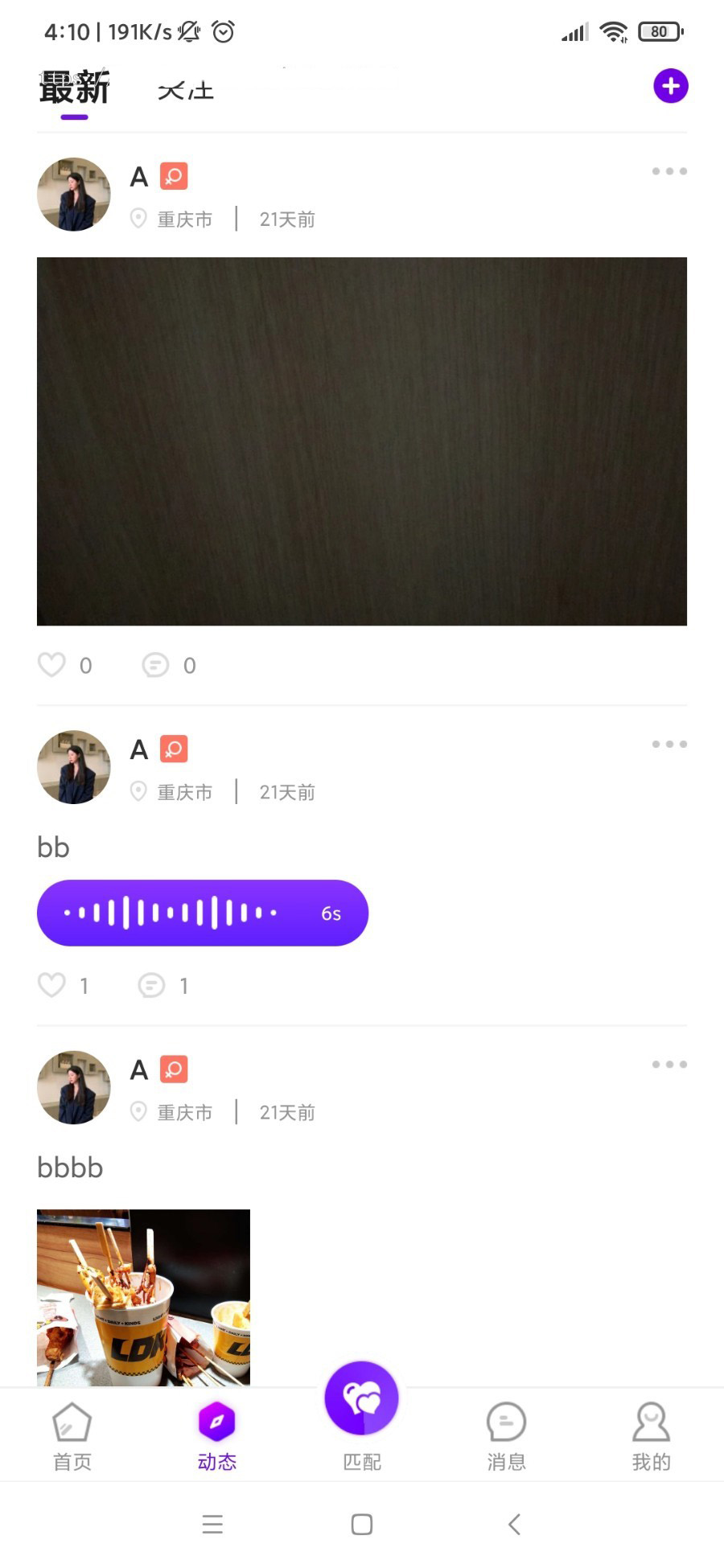The width and height of the screenshot is (724, 1568).
Task: Comment on the dark photo post
Action: pos(155,665)
